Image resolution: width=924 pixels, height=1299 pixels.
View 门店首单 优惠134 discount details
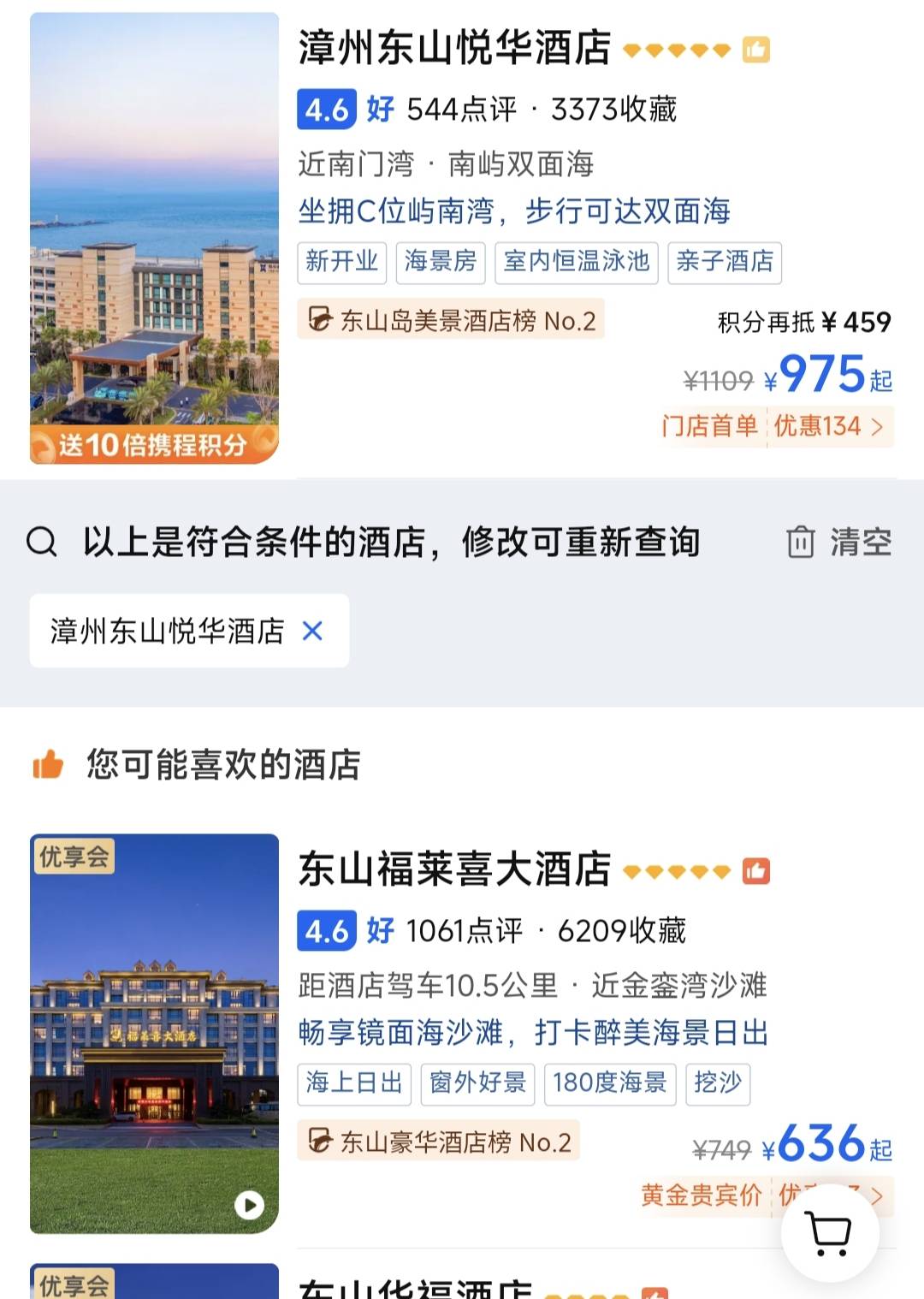774,426
